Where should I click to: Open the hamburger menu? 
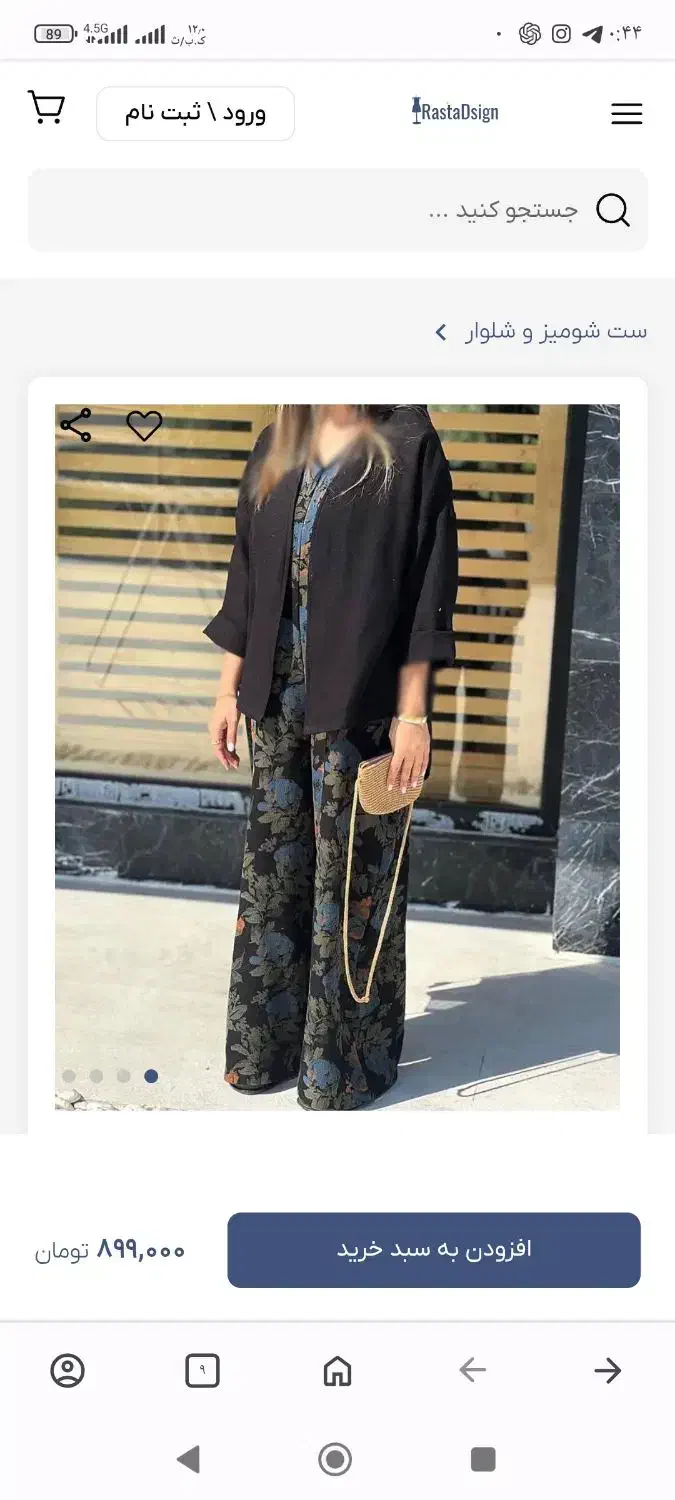[x=626, y=114]
